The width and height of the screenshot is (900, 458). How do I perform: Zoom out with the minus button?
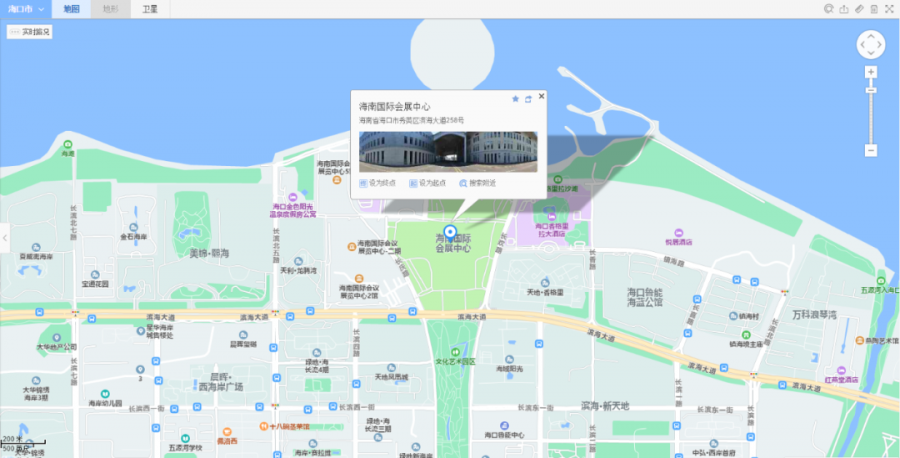tap(871, 151)
